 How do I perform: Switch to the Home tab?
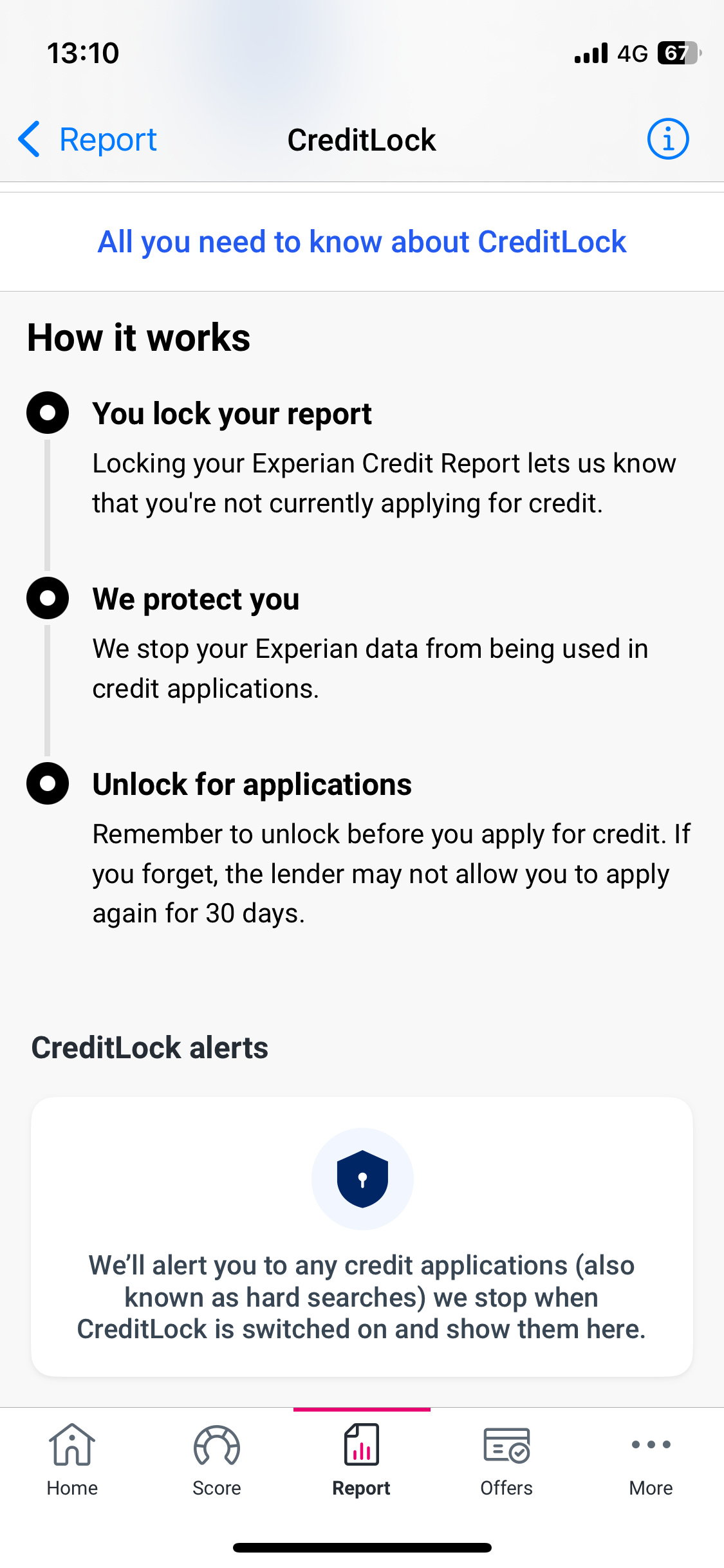[x=72, y=1460]
